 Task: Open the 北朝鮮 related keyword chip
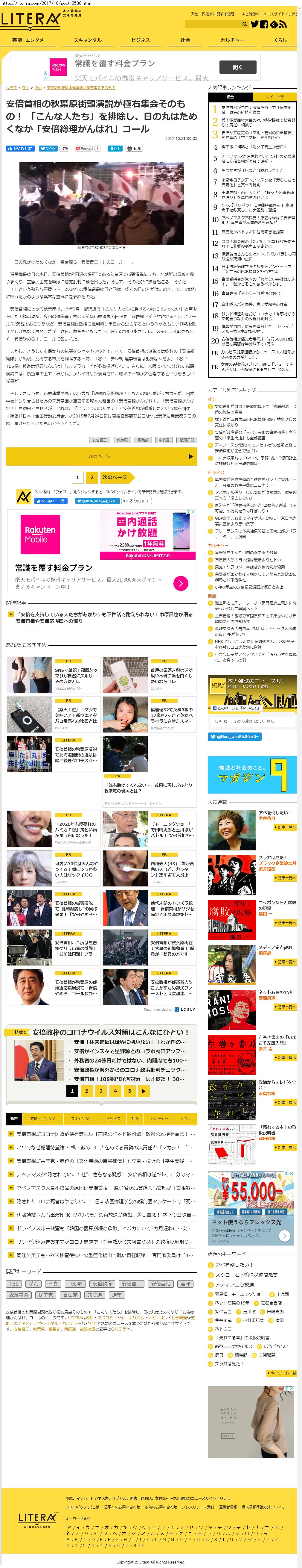pos(75,1283)
